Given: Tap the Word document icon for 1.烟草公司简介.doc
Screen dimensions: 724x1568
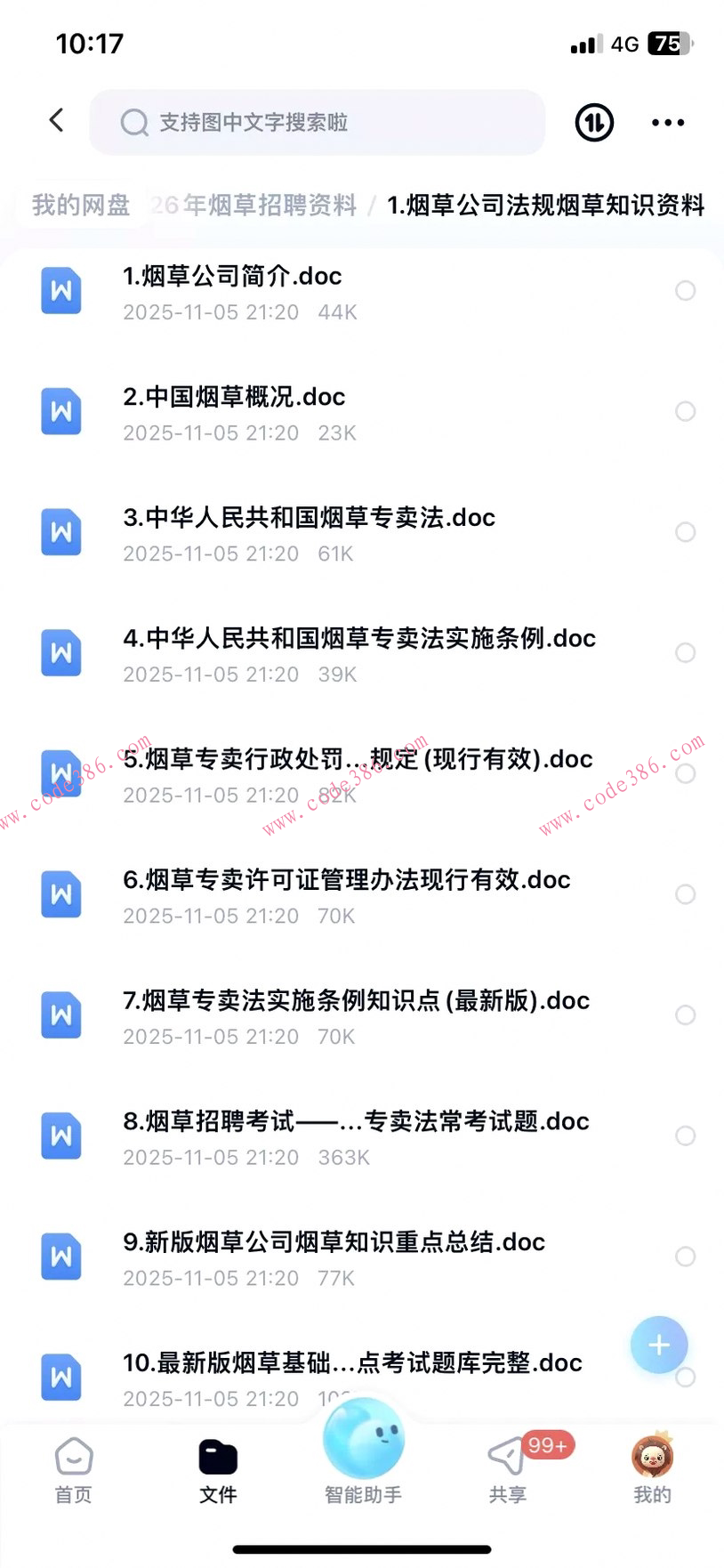Looking at the screenshot, I should 60,291.
